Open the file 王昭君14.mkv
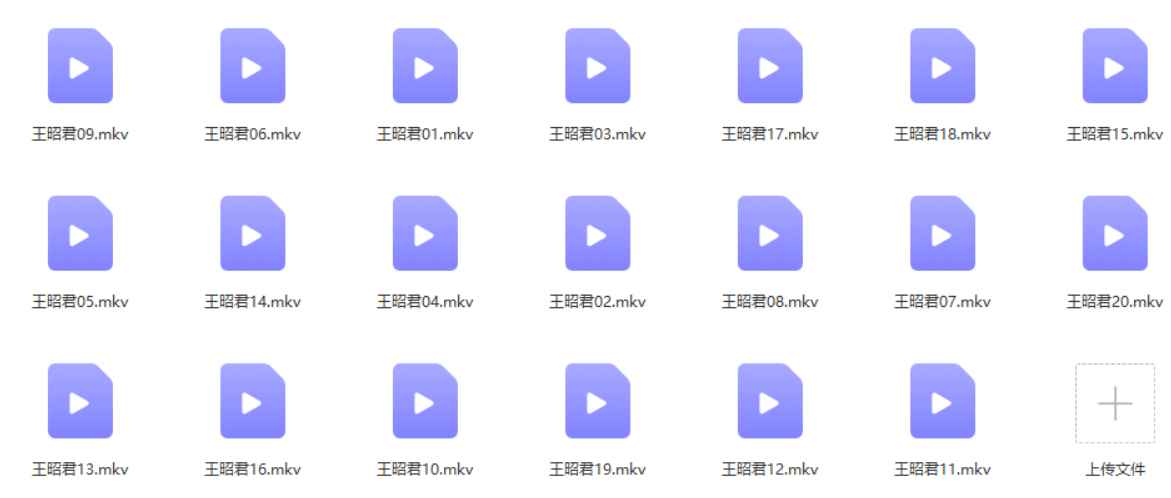Screen dimensions: 1171x498 (253, 234)
